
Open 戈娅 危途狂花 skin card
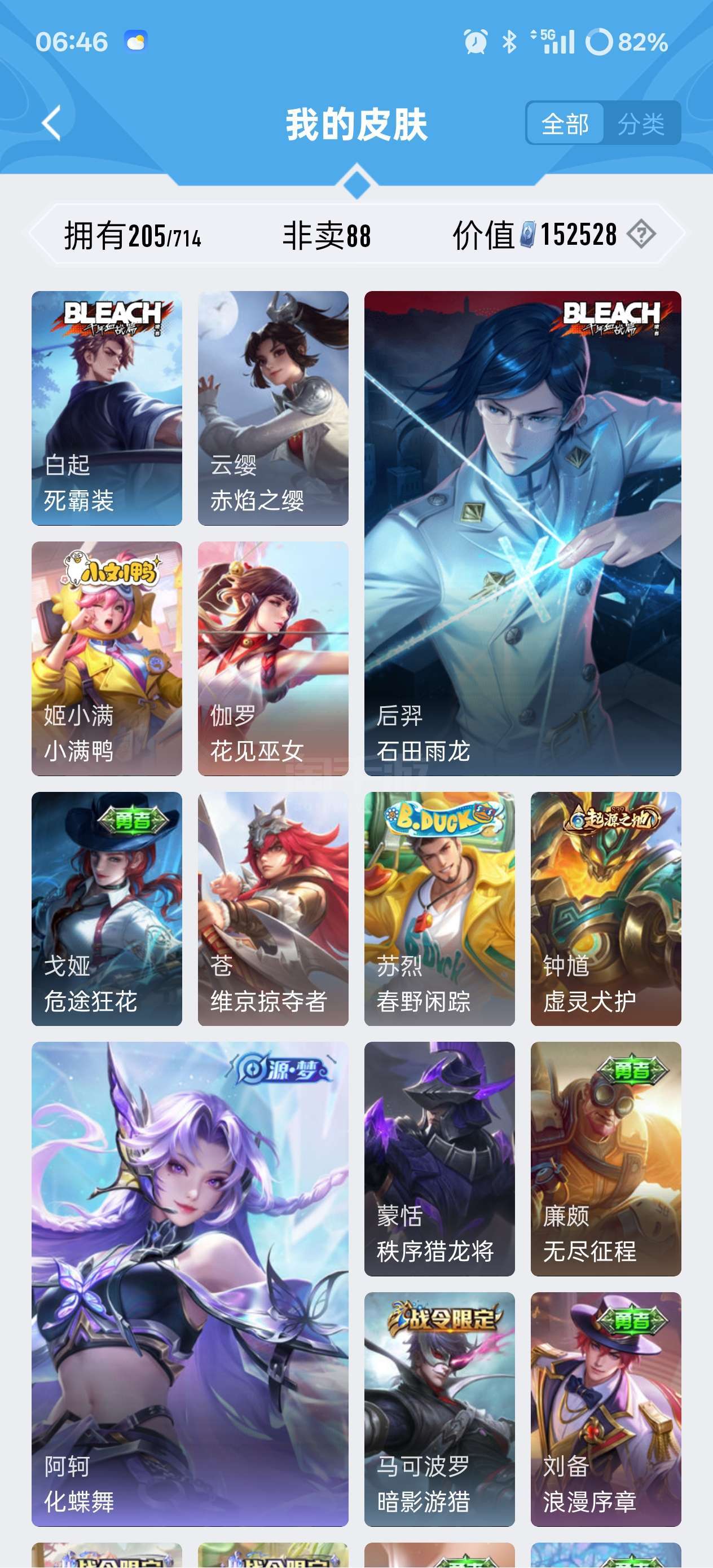coord(107,909)
